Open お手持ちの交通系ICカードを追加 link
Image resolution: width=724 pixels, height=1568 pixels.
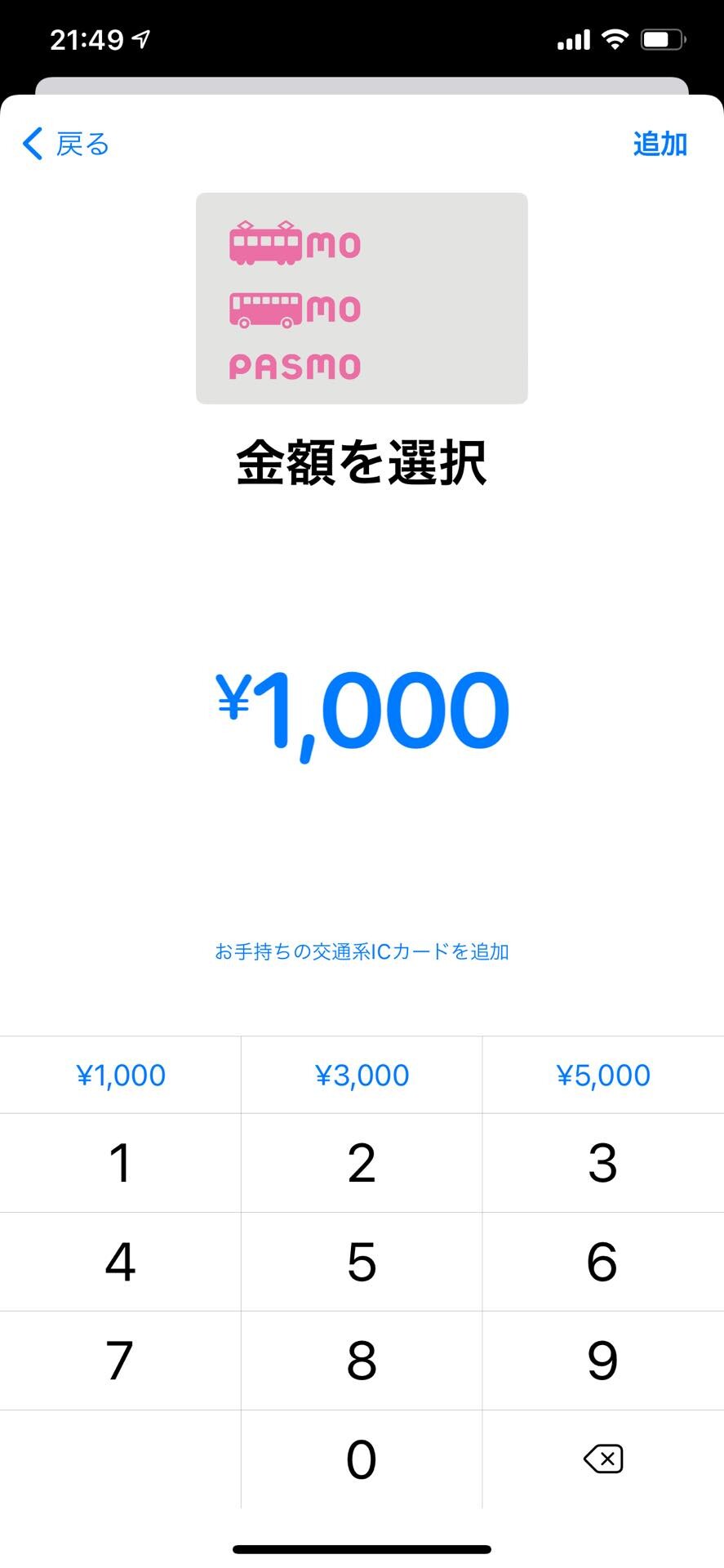[x=362, y=951]
